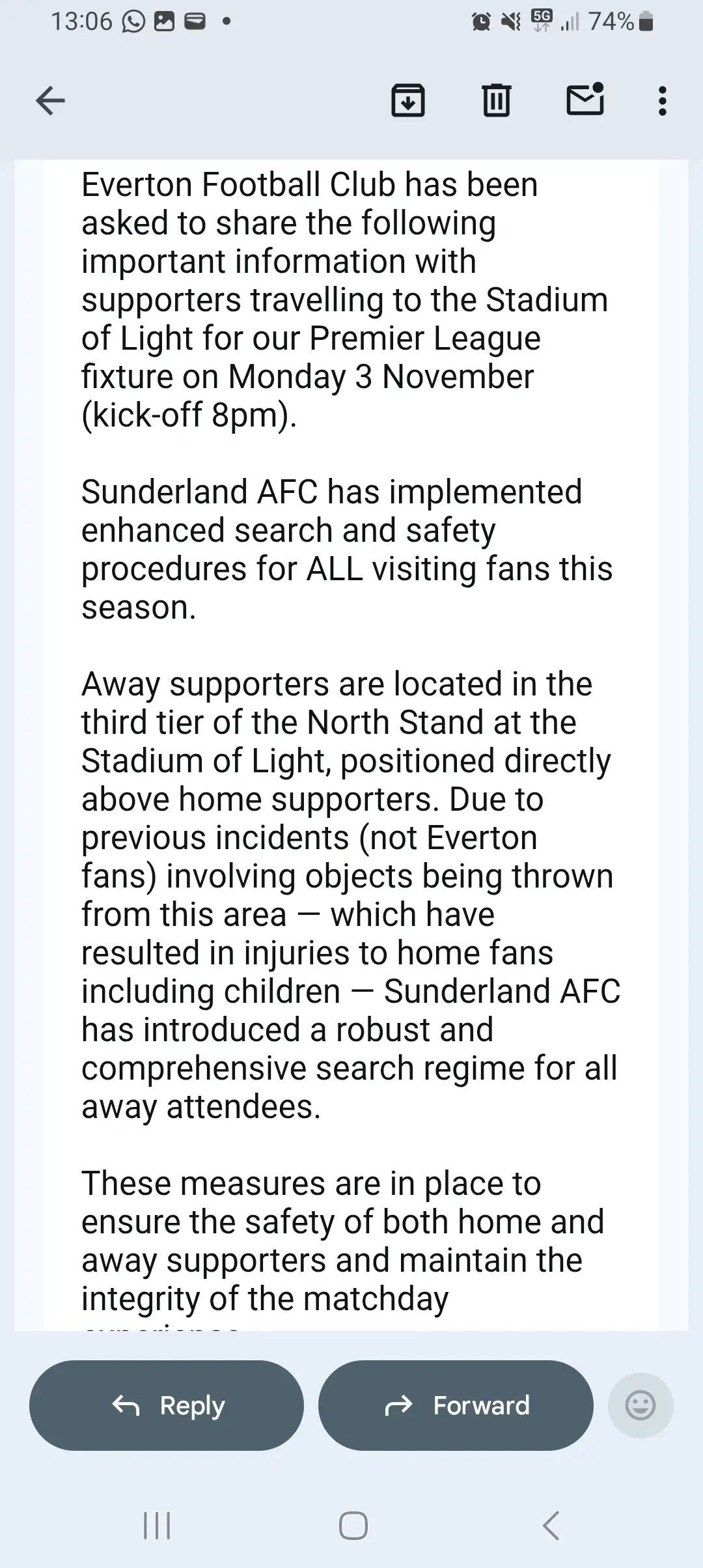Go back to the inbox
This screenshot has height=1568, width=703.
50,101
